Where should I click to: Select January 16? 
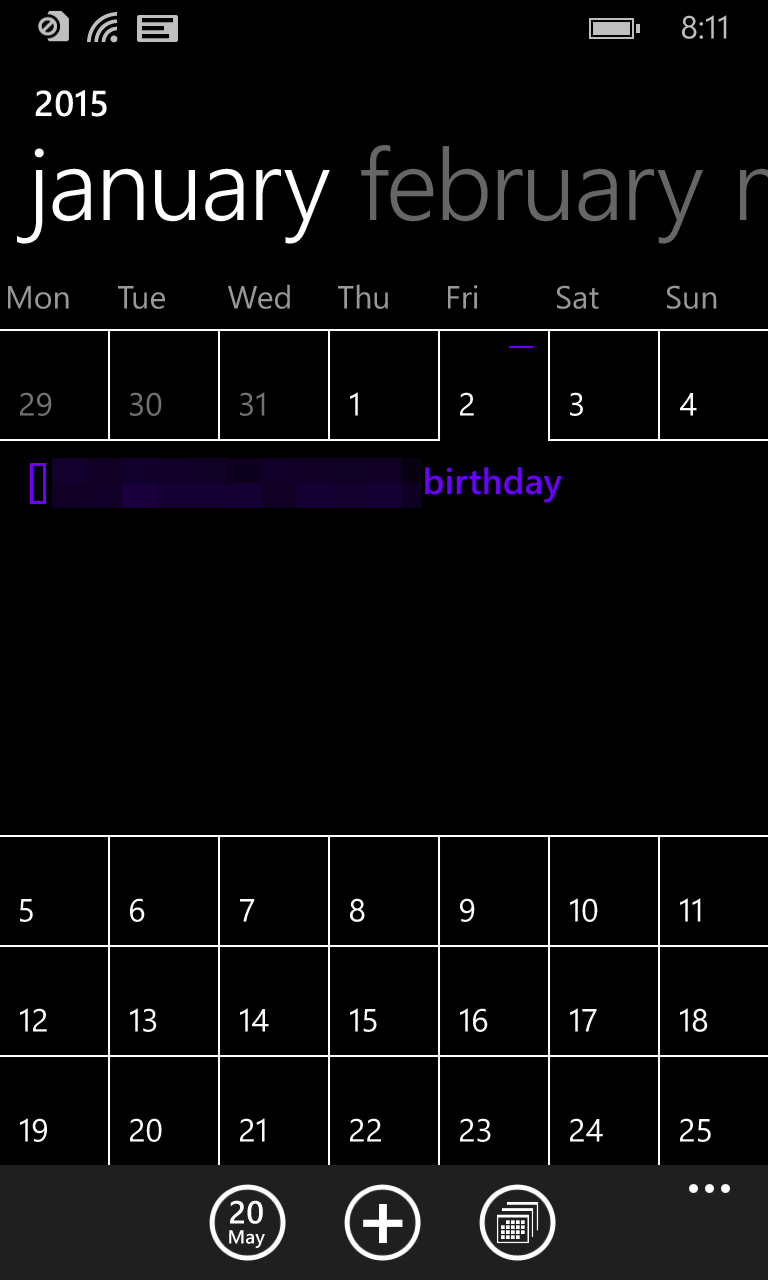point(494,1001)
